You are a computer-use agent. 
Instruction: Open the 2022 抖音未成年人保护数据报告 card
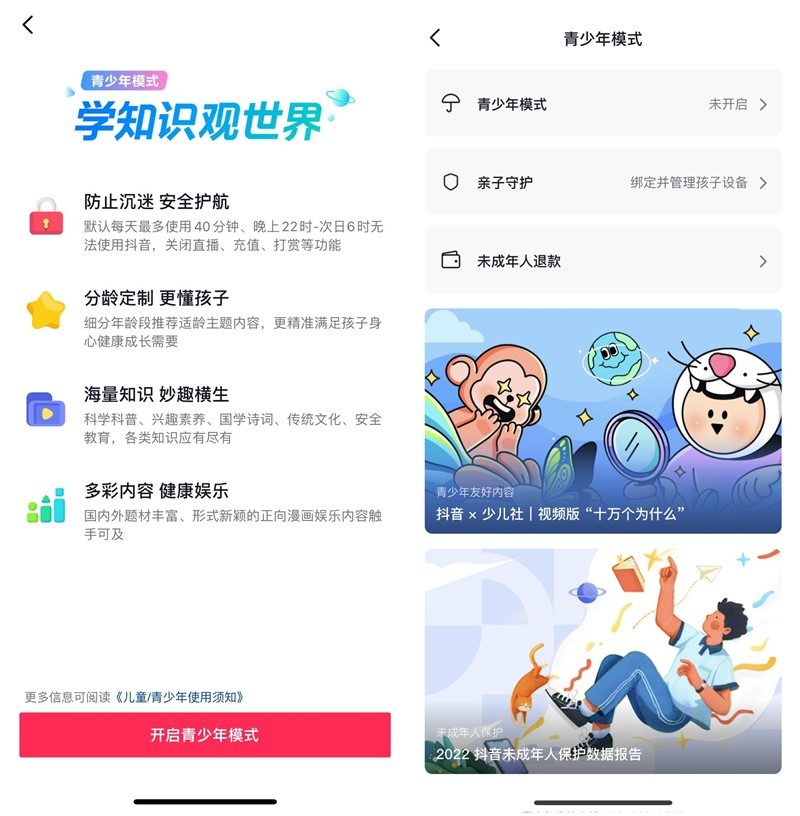[603, 660]
